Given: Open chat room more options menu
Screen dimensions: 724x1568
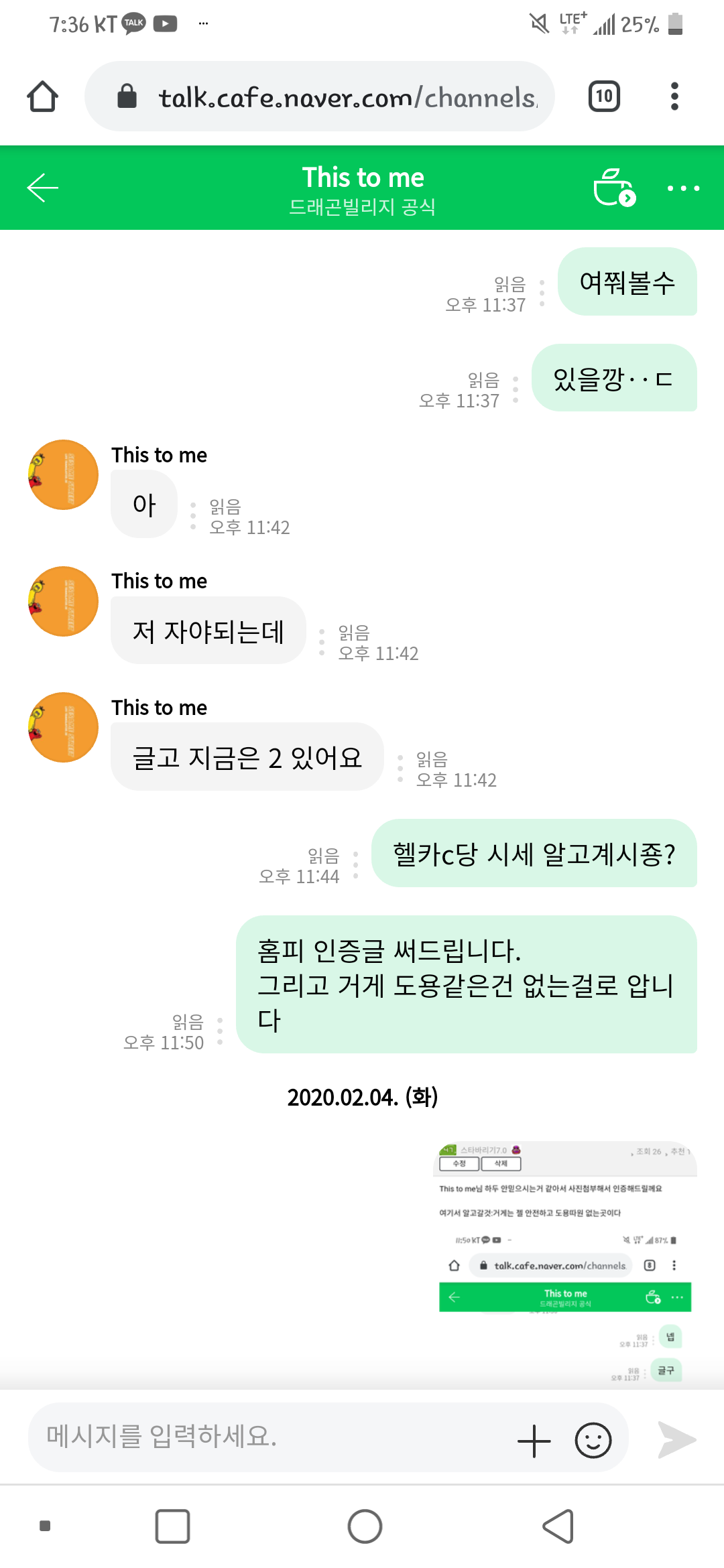Looking at the screenshot, I should (x=683, y=188).
